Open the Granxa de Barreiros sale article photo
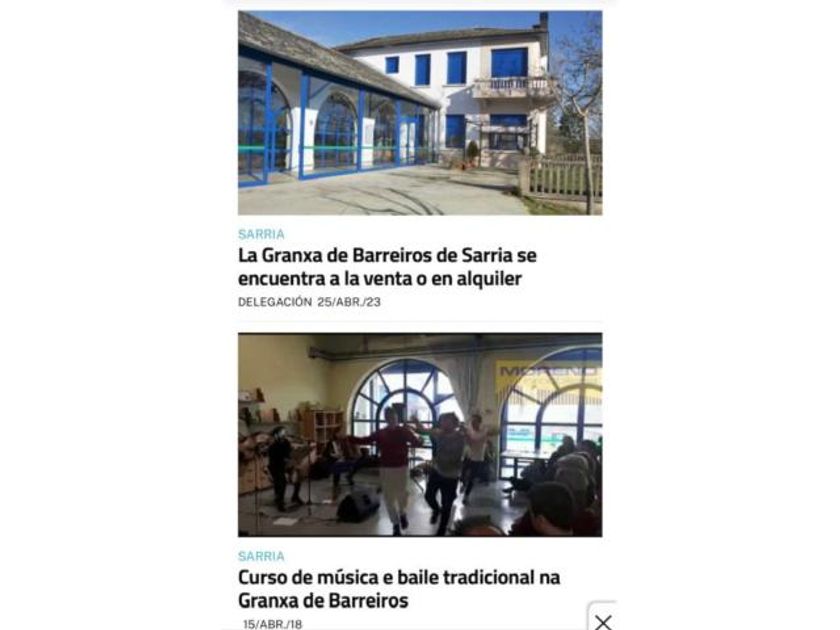 point(420,112)
